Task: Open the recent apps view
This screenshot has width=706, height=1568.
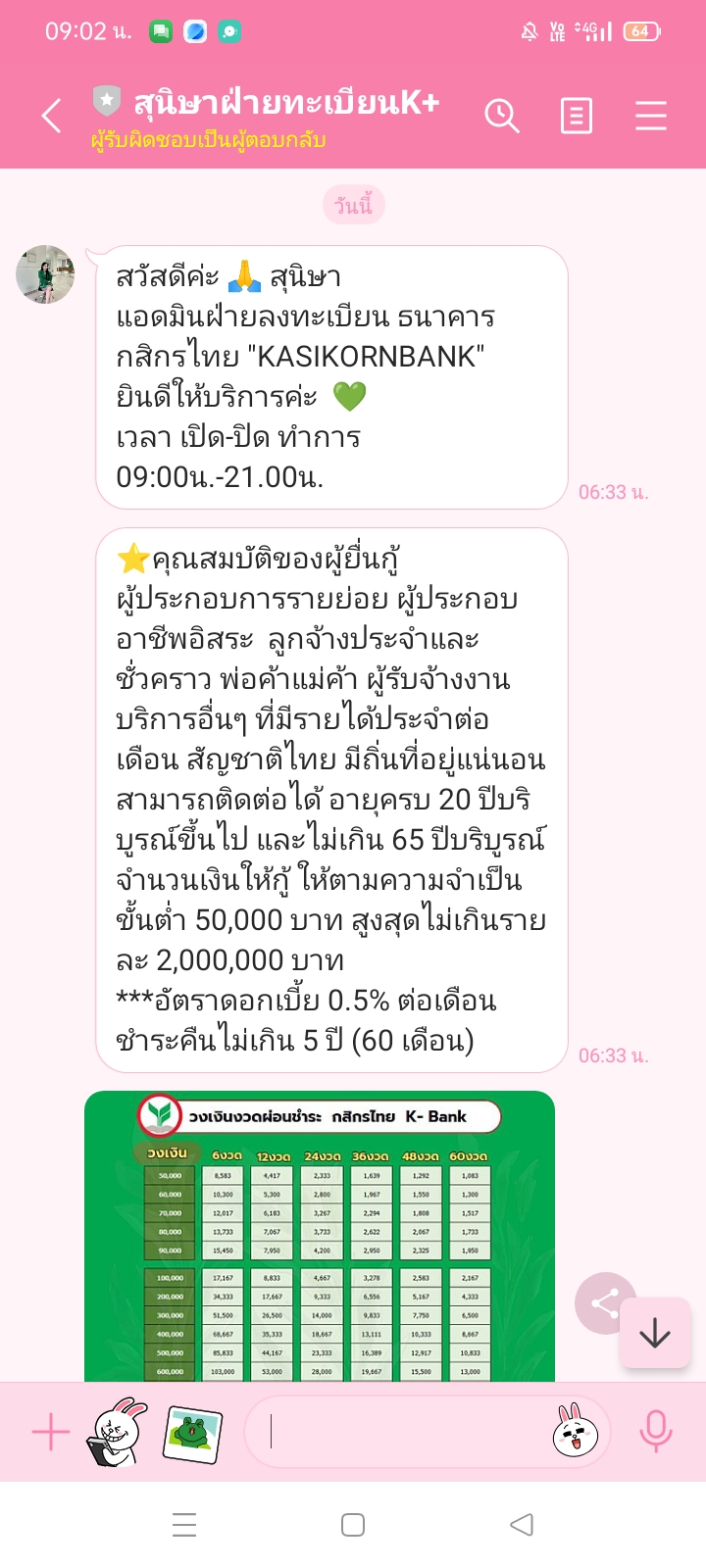Action: pyautogui.click(x=184, y=1525)
